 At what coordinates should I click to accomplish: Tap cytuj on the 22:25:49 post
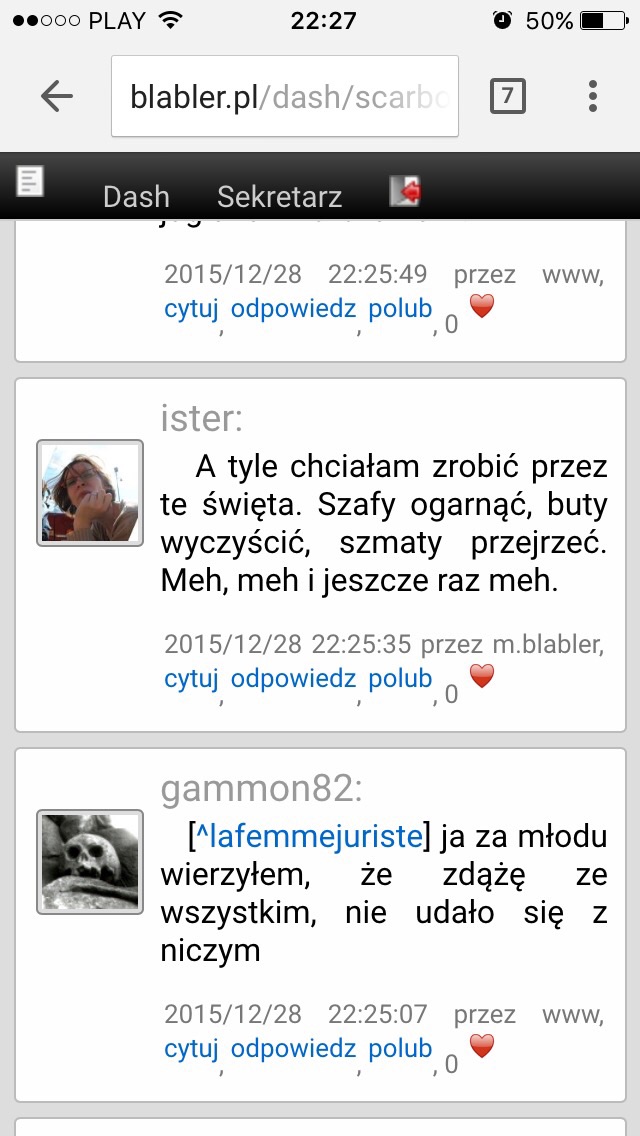(191, 309)
